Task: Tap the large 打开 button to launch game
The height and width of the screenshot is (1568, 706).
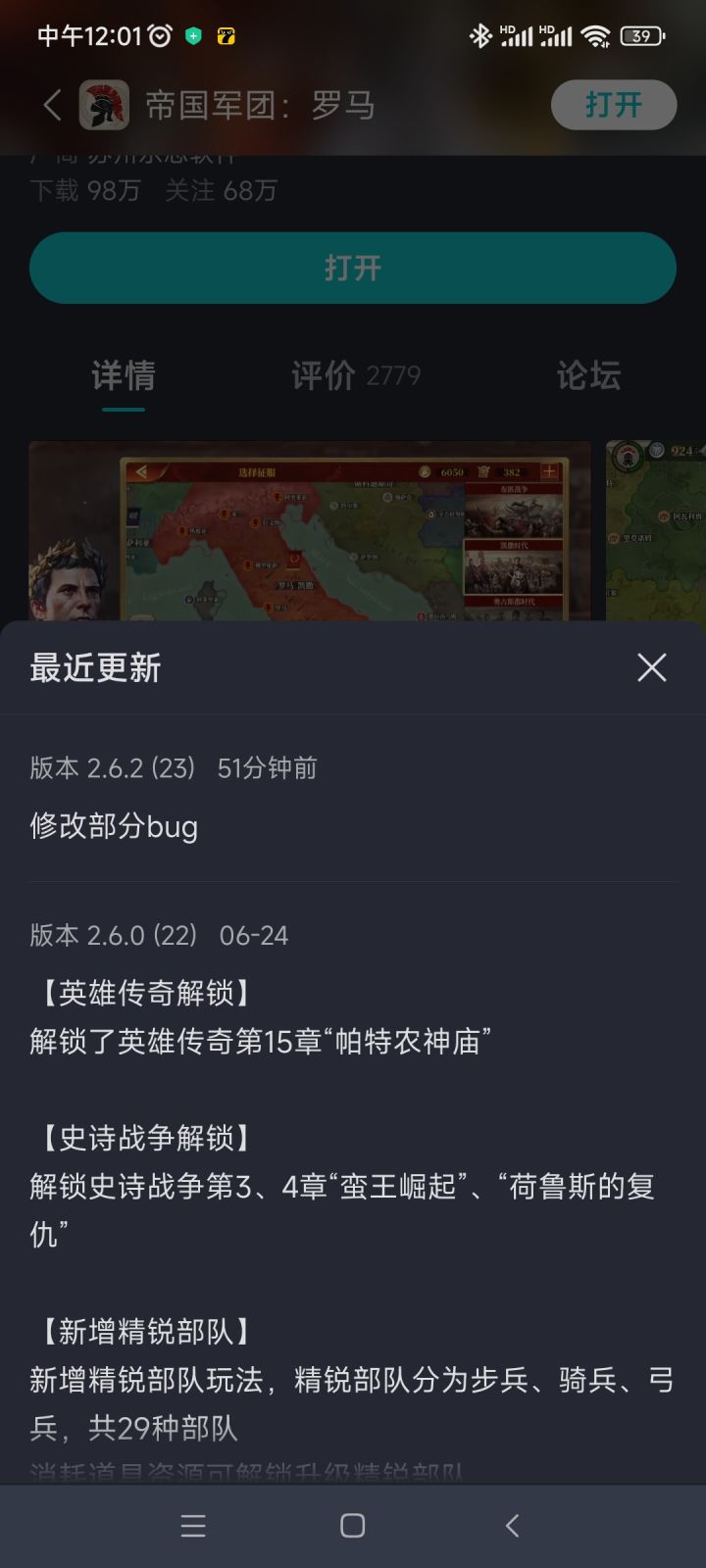Action: coord(353,268)
